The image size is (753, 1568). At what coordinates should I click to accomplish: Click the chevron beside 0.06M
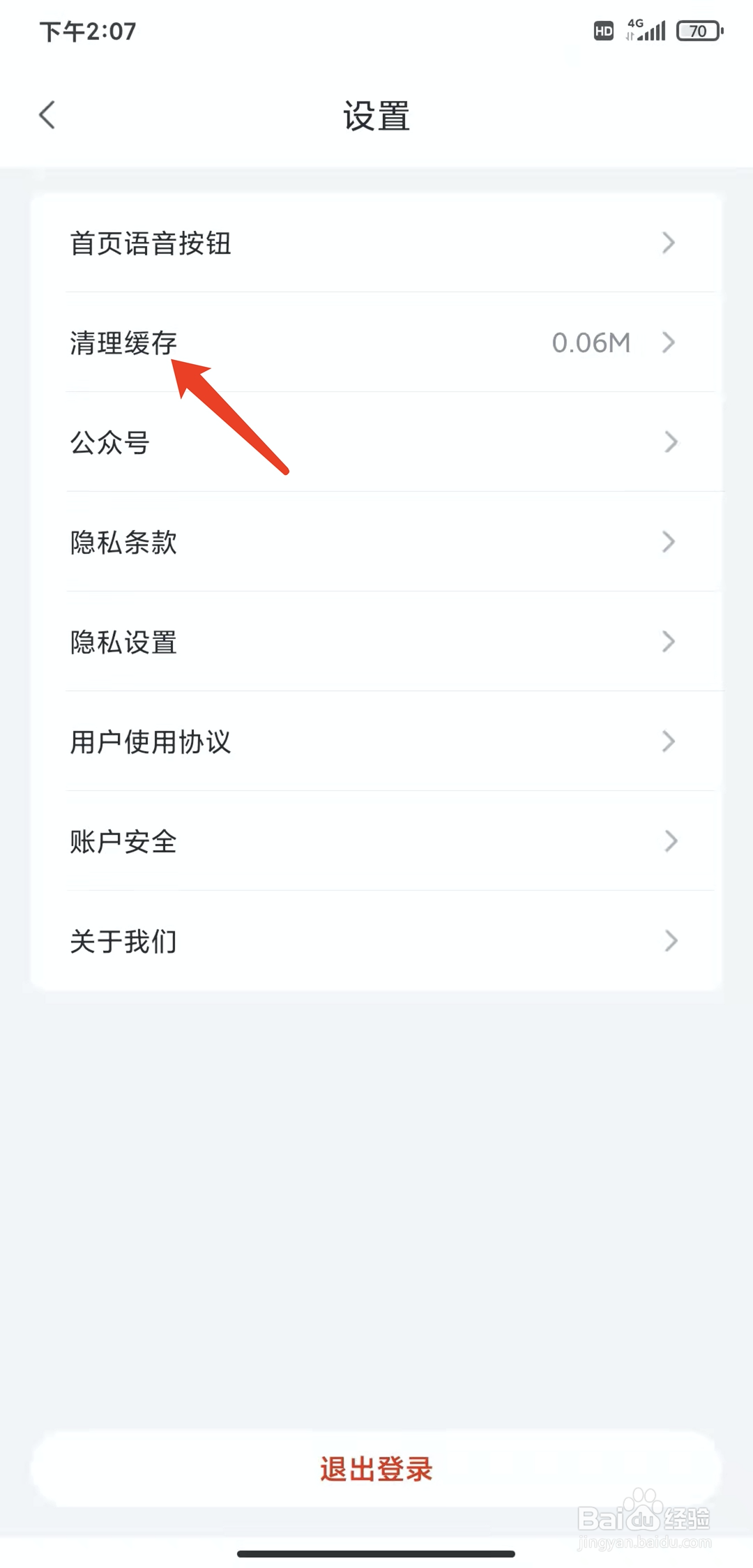coord(669,342)
